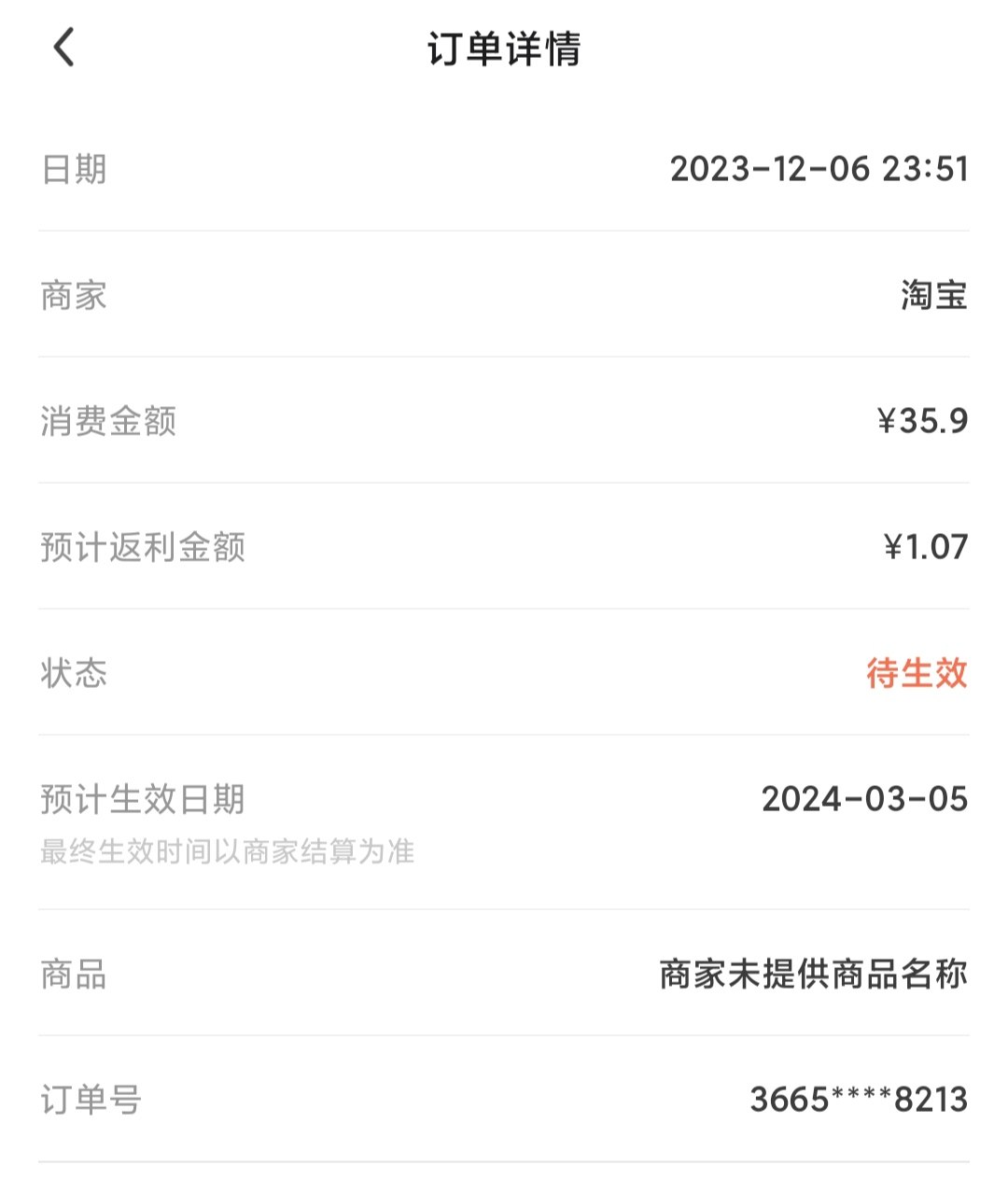The image size is (1008, 1179).
Task: Click the 消费金额 label
Action: 108,422
